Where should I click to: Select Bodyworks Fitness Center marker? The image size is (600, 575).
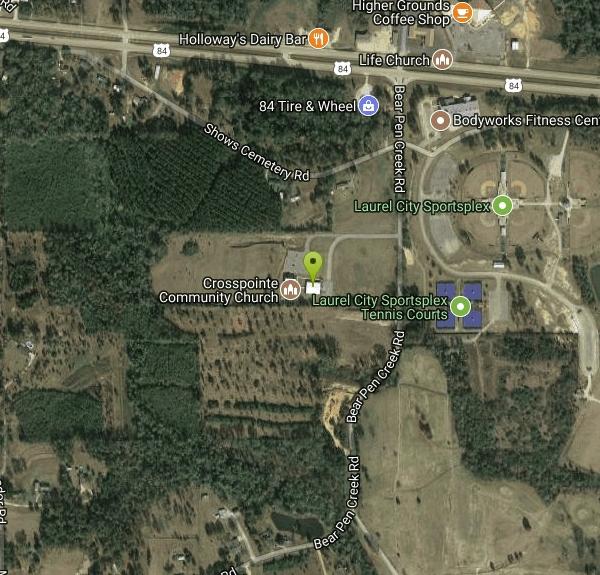439,121
